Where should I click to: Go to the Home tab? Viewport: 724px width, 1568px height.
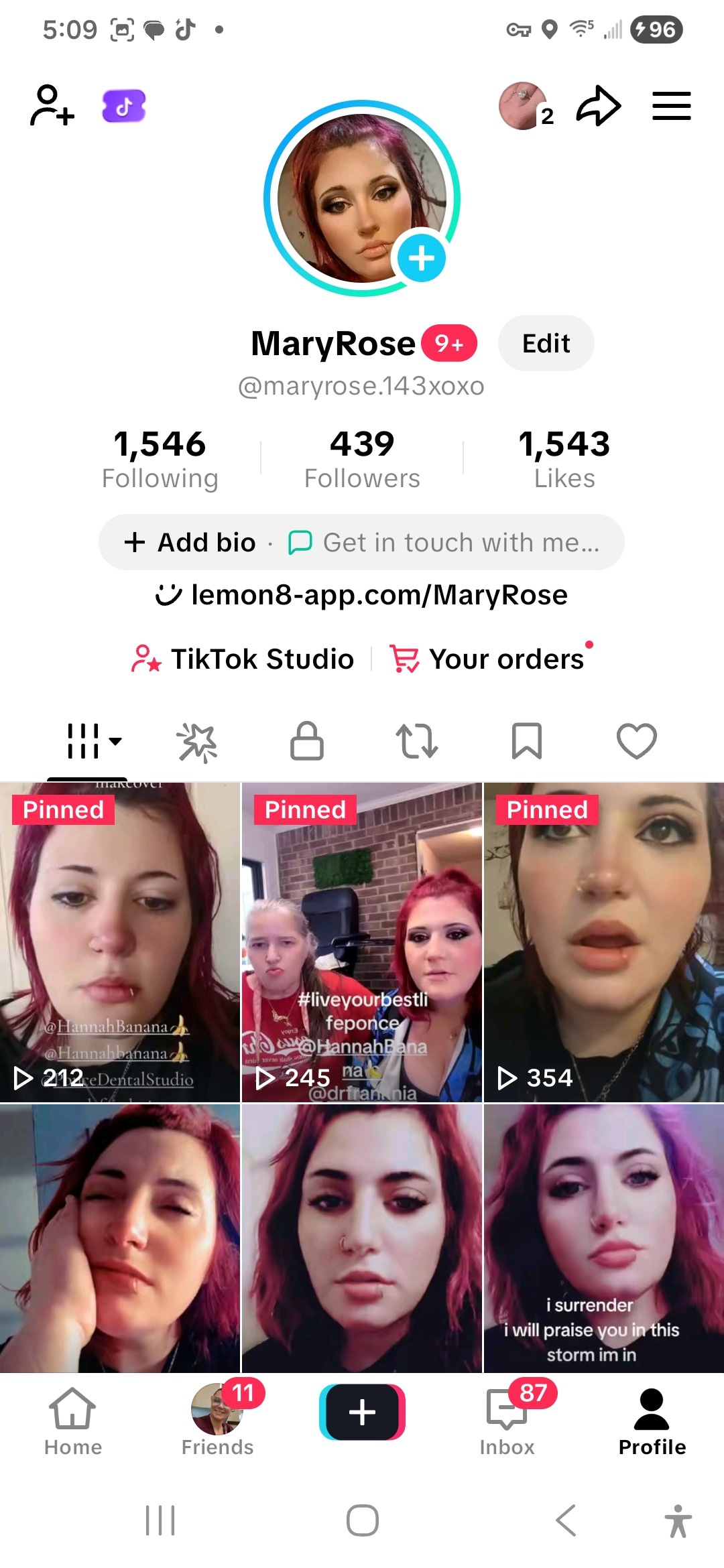(72, 1419)
